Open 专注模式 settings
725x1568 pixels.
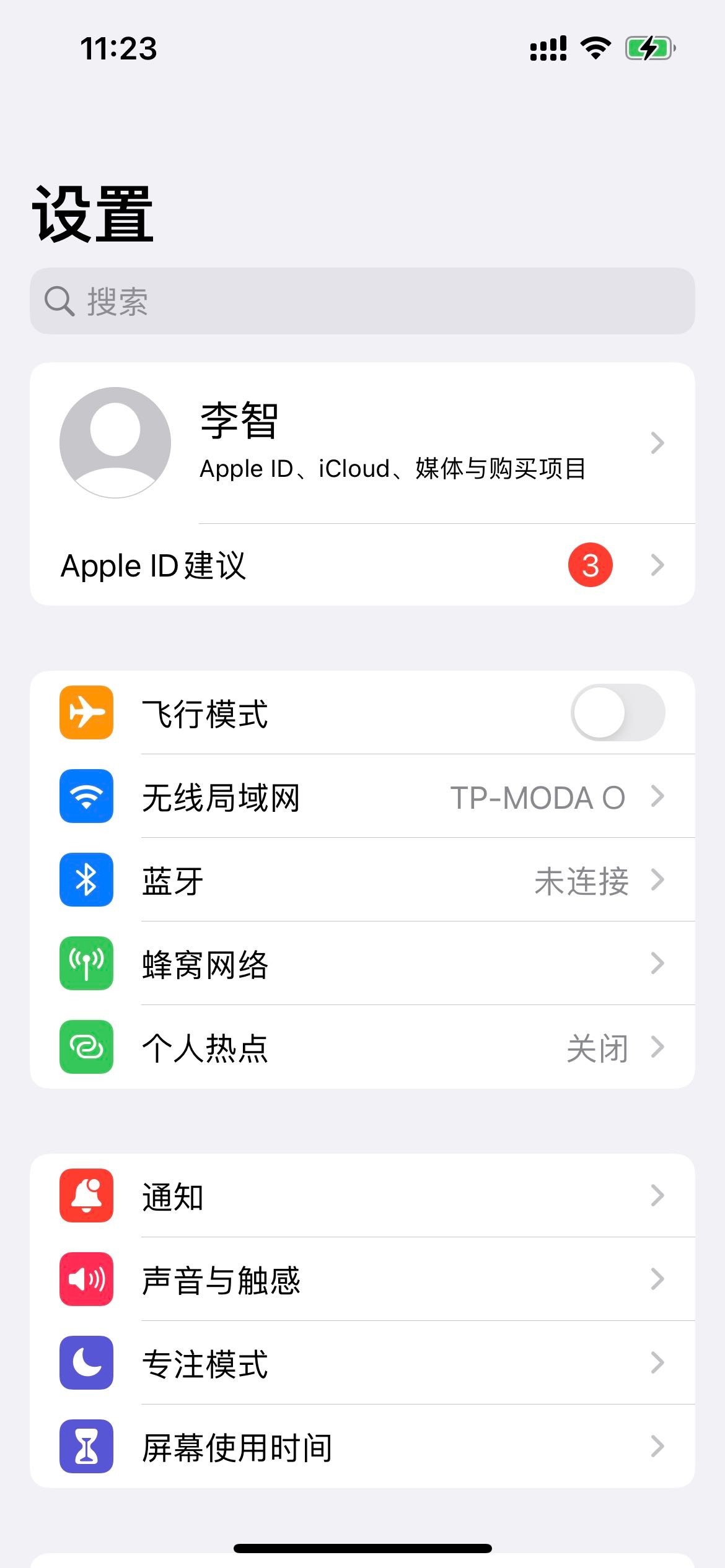tap(362, 1363)
